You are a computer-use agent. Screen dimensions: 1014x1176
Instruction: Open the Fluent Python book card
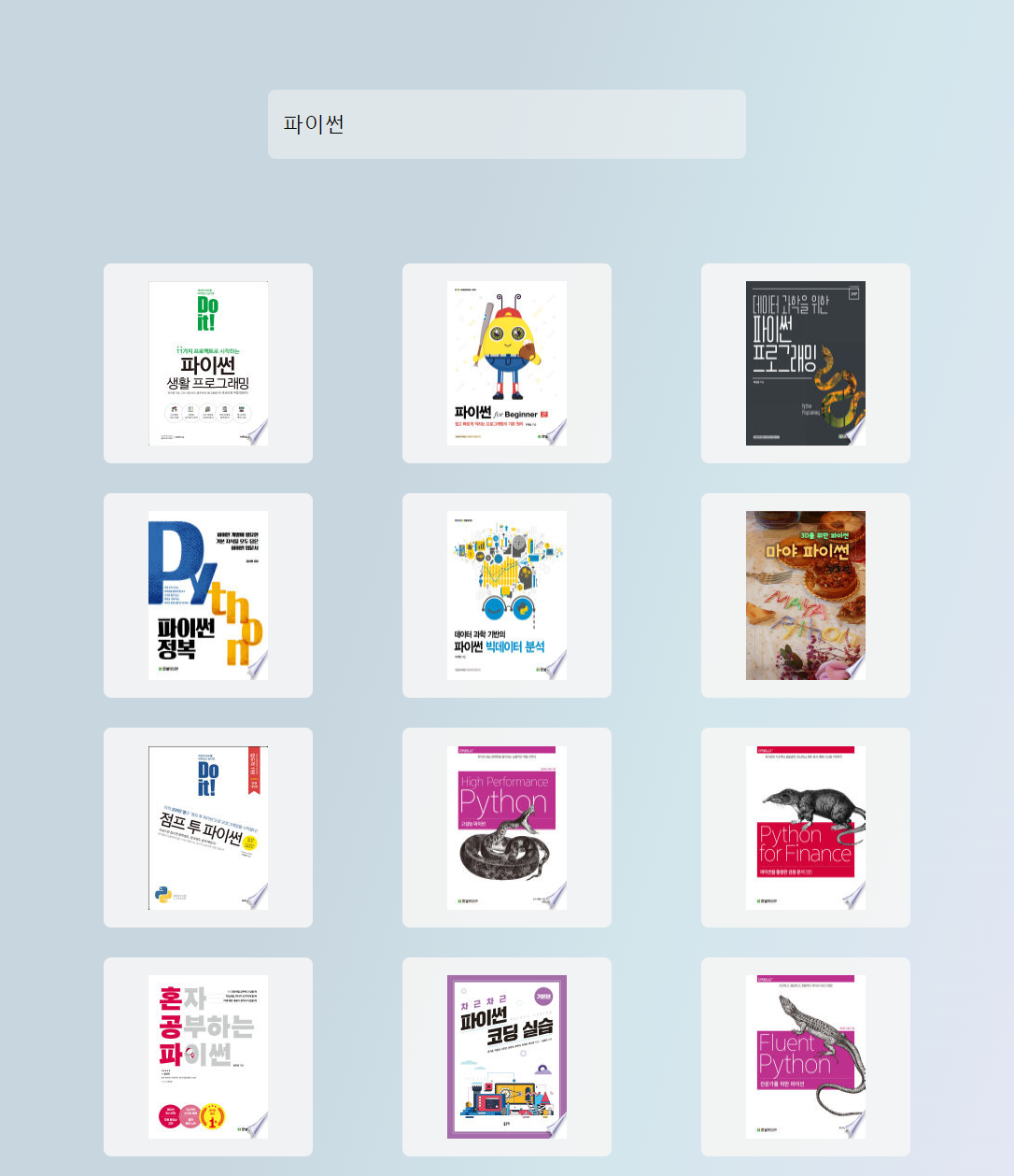pyautogui.click(x=806, y=1056)
